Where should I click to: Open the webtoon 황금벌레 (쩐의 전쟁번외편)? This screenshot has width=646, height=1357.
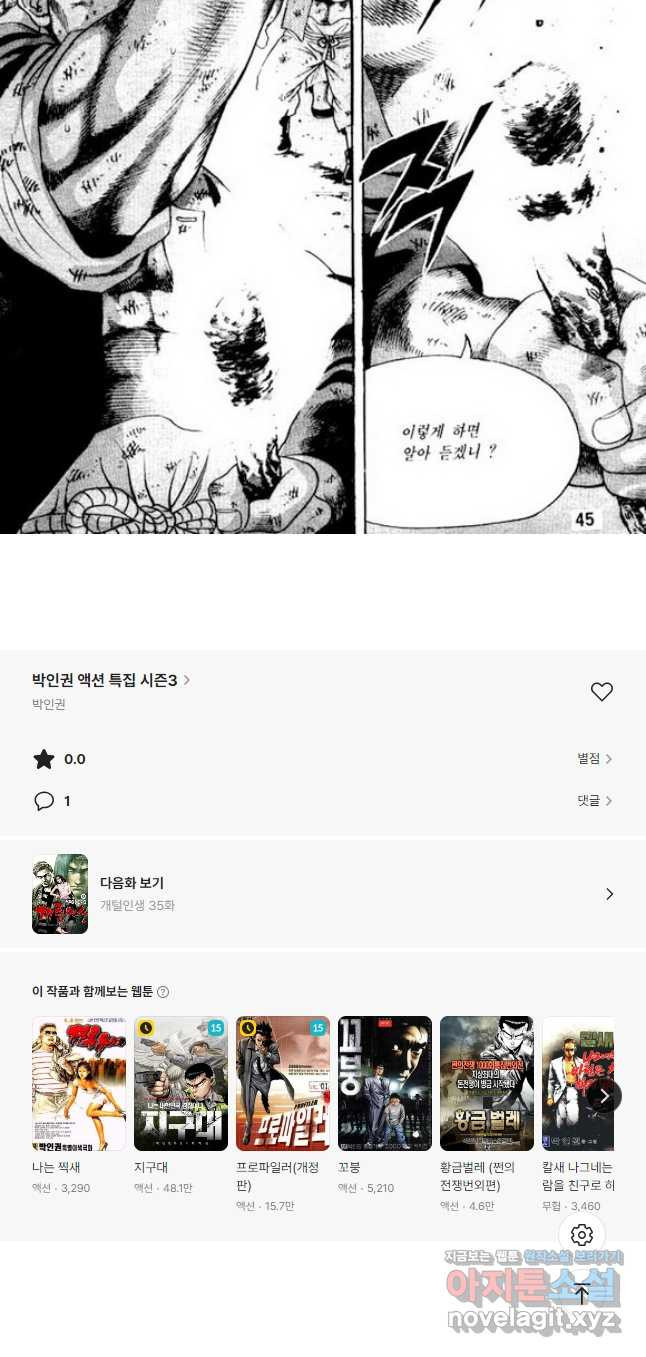[x=487, y=1083]
